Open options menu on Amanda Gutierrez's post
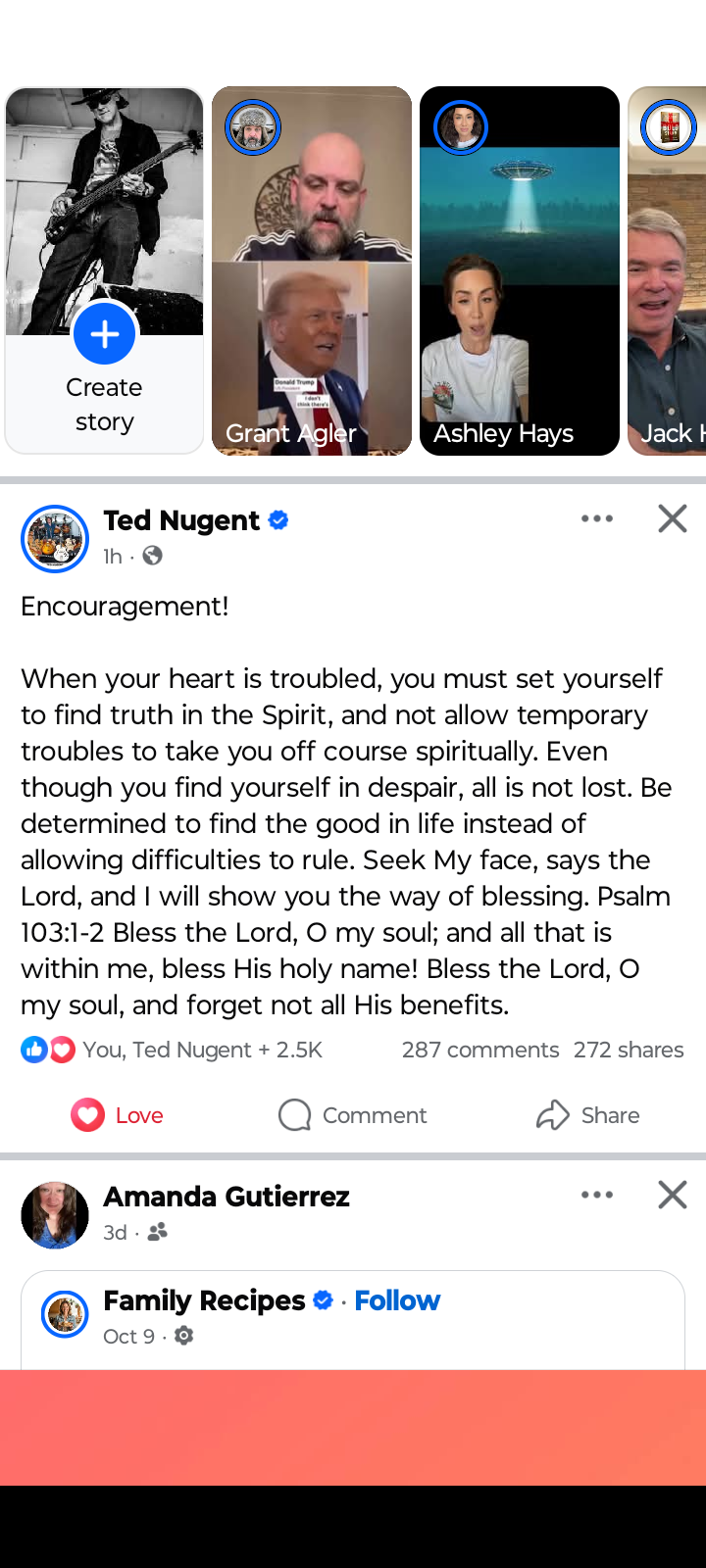706x1568 pixels. point(597,1195)
